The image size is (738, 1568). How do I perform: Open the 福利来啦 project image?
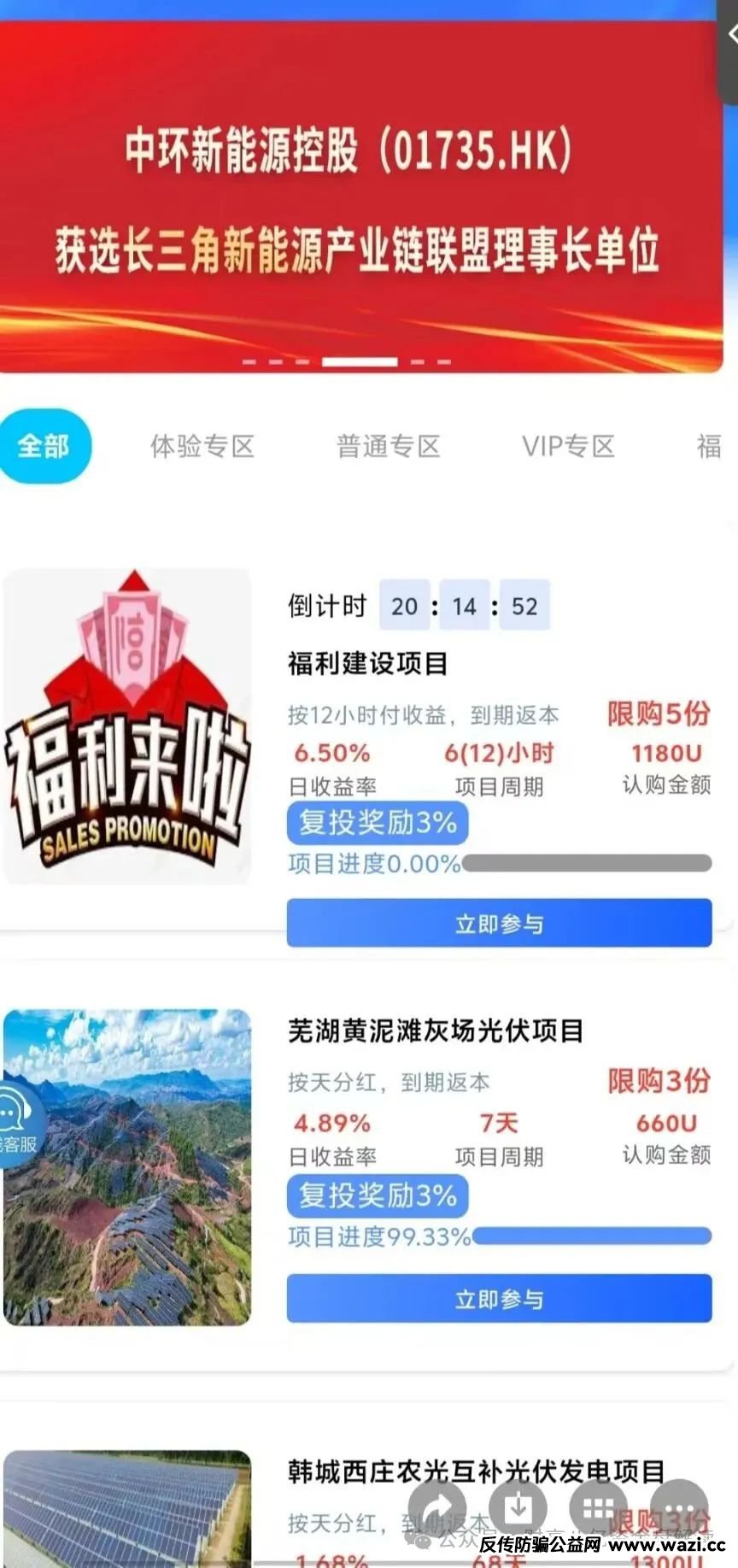128,726
